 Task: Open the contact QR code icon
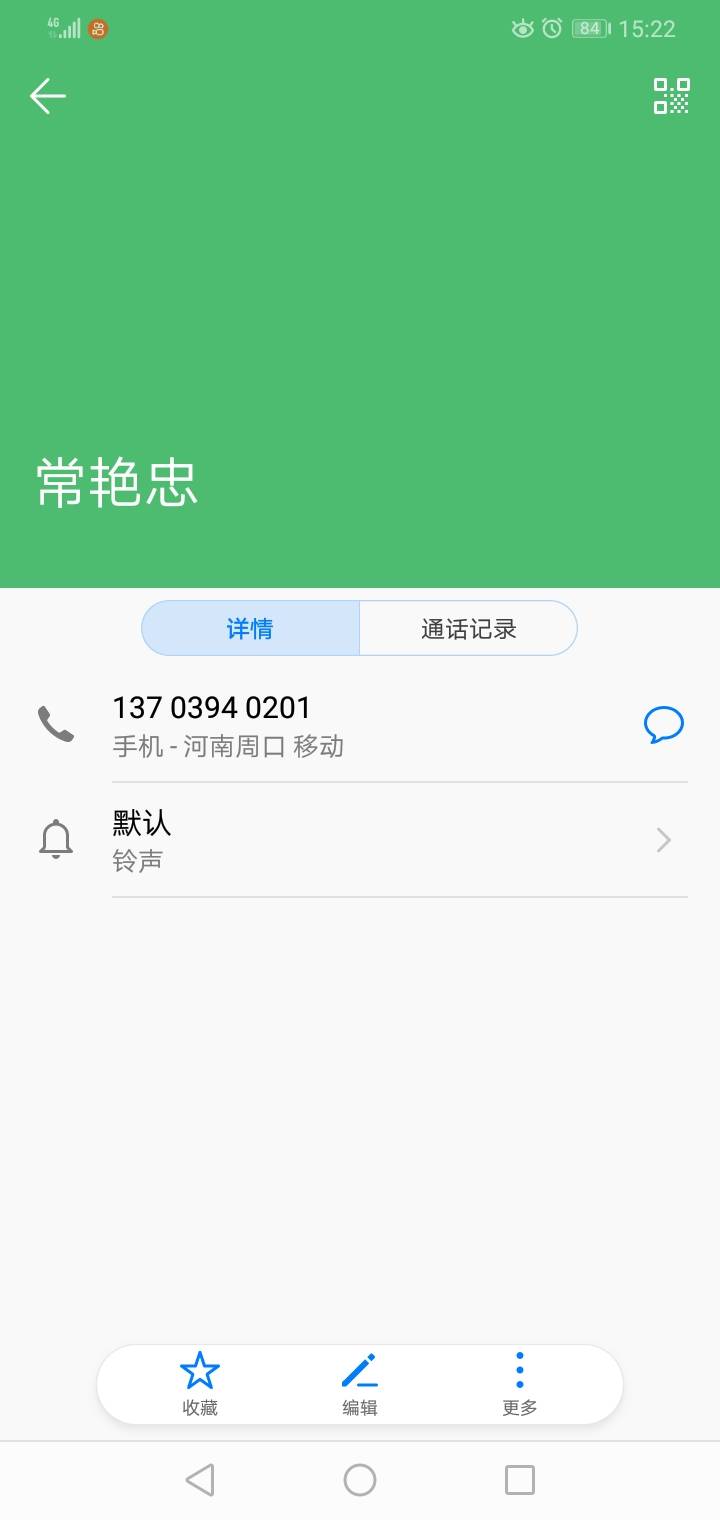[671, 96]
